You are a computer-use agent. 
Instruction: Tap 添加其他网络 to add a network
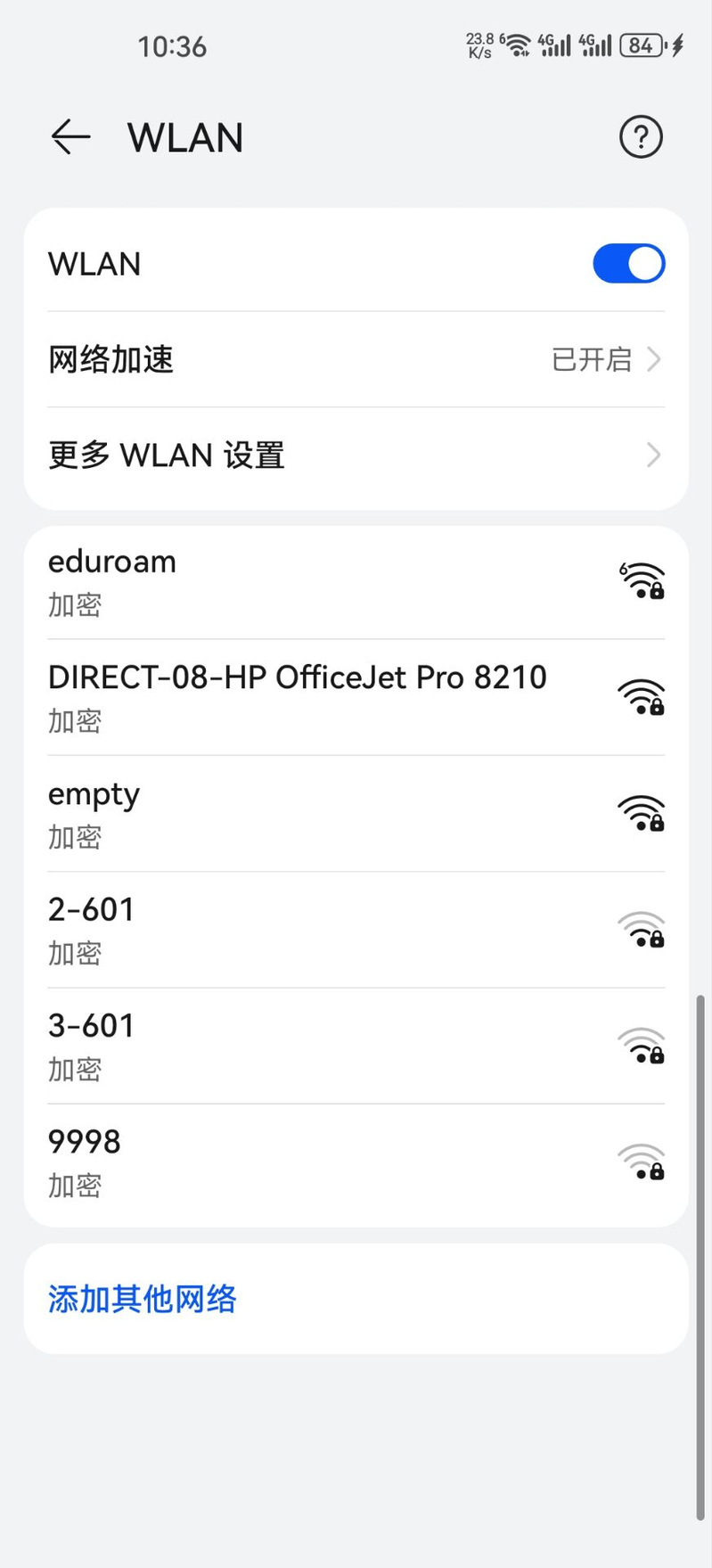[143, 1299]
